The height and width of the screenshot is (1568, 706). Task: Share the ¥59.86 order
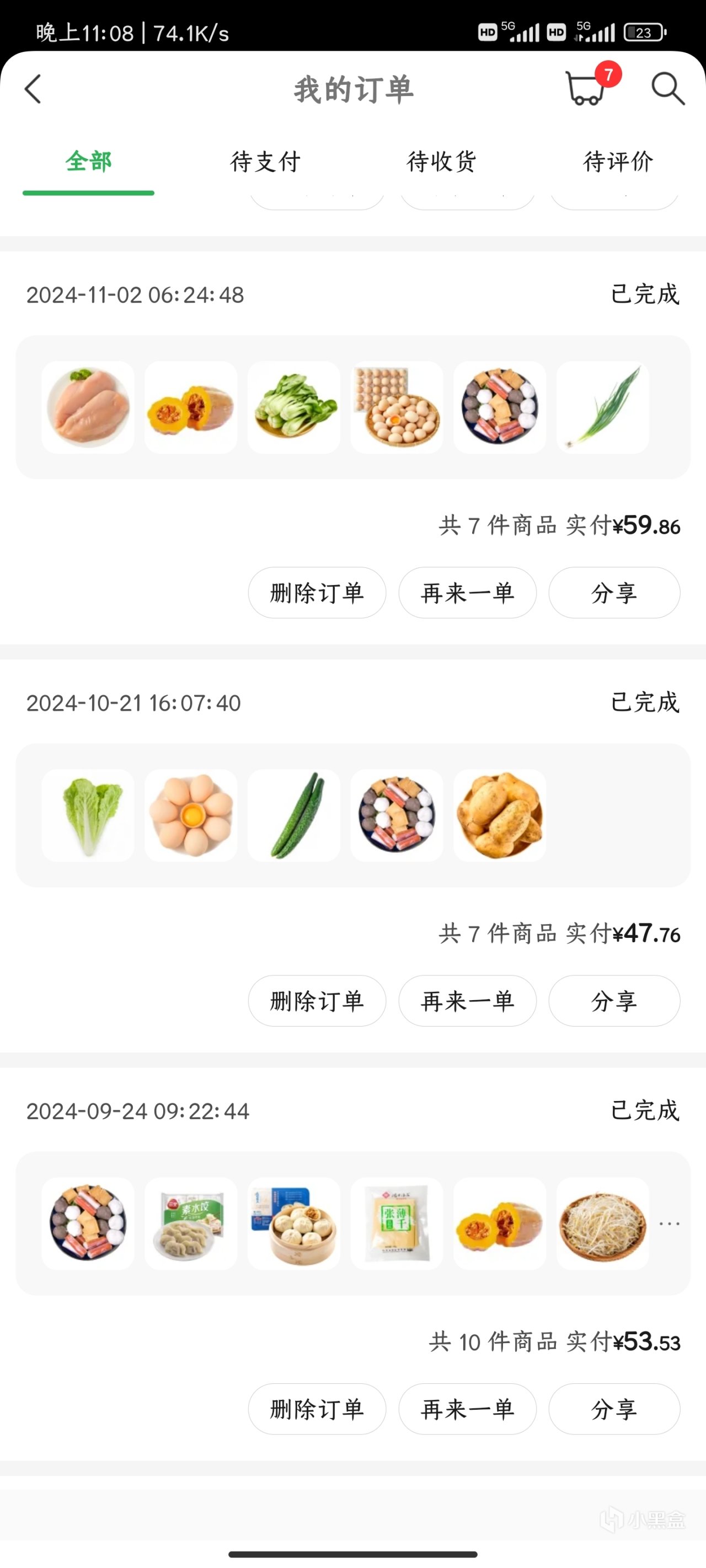614,593
